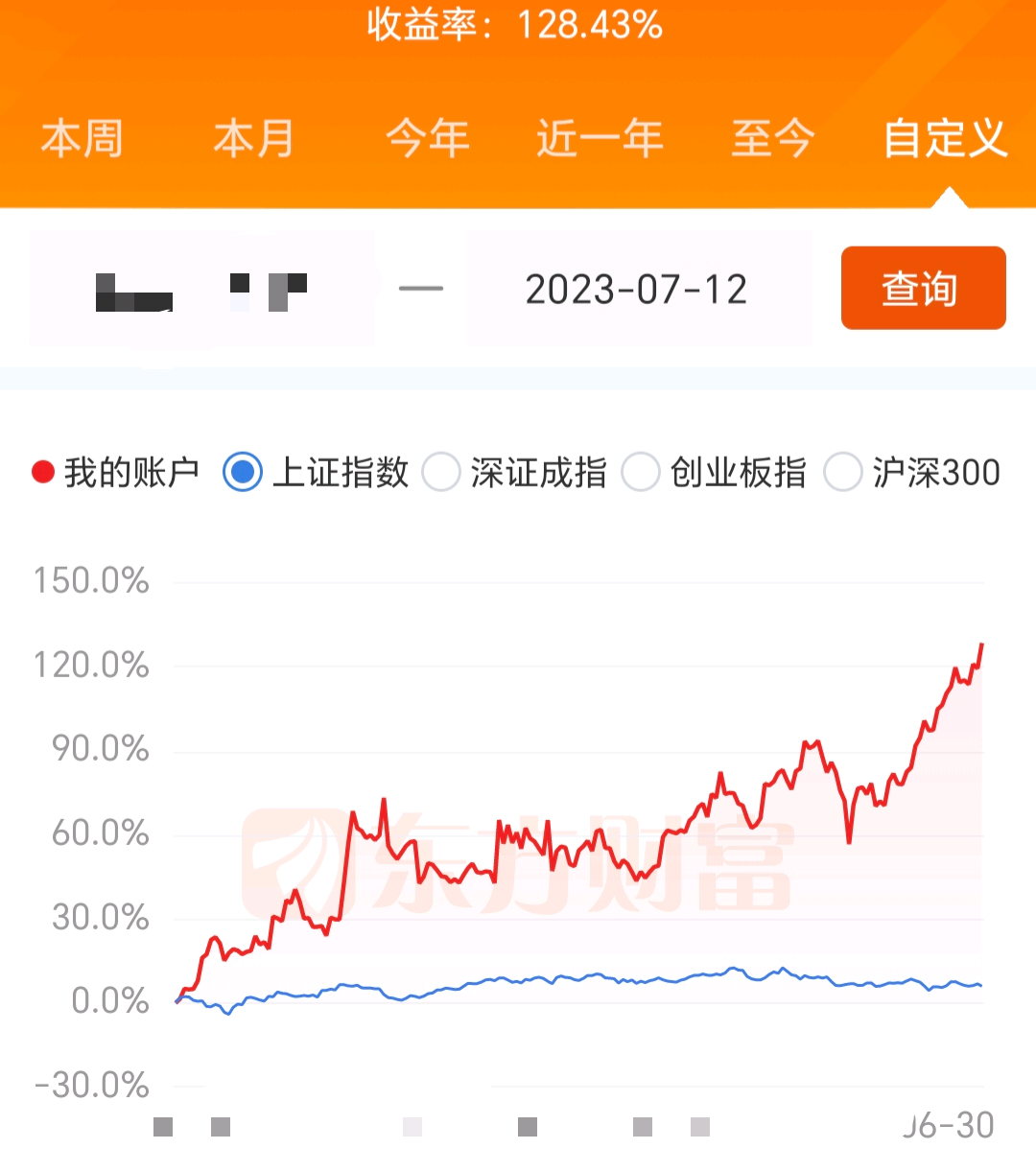Switch to the 本月 tab
Image resolution: width=1036 pixels, height=1172 pixels.
coord(254,139)
